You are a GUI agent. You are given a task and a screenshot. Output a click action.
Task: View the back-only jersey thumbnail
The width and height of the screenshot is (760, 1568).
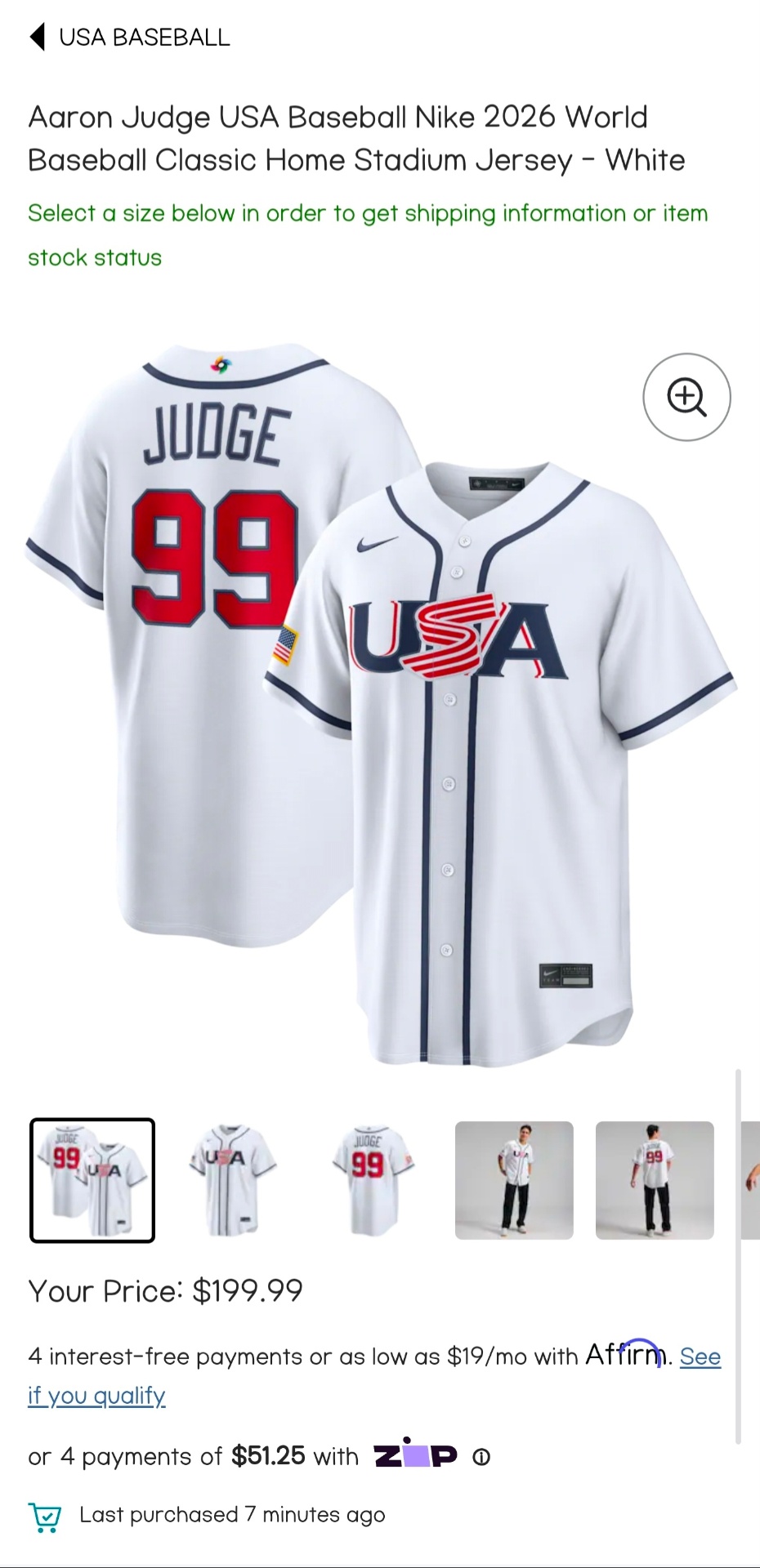pyautogui.click(x=373, y=1180)
